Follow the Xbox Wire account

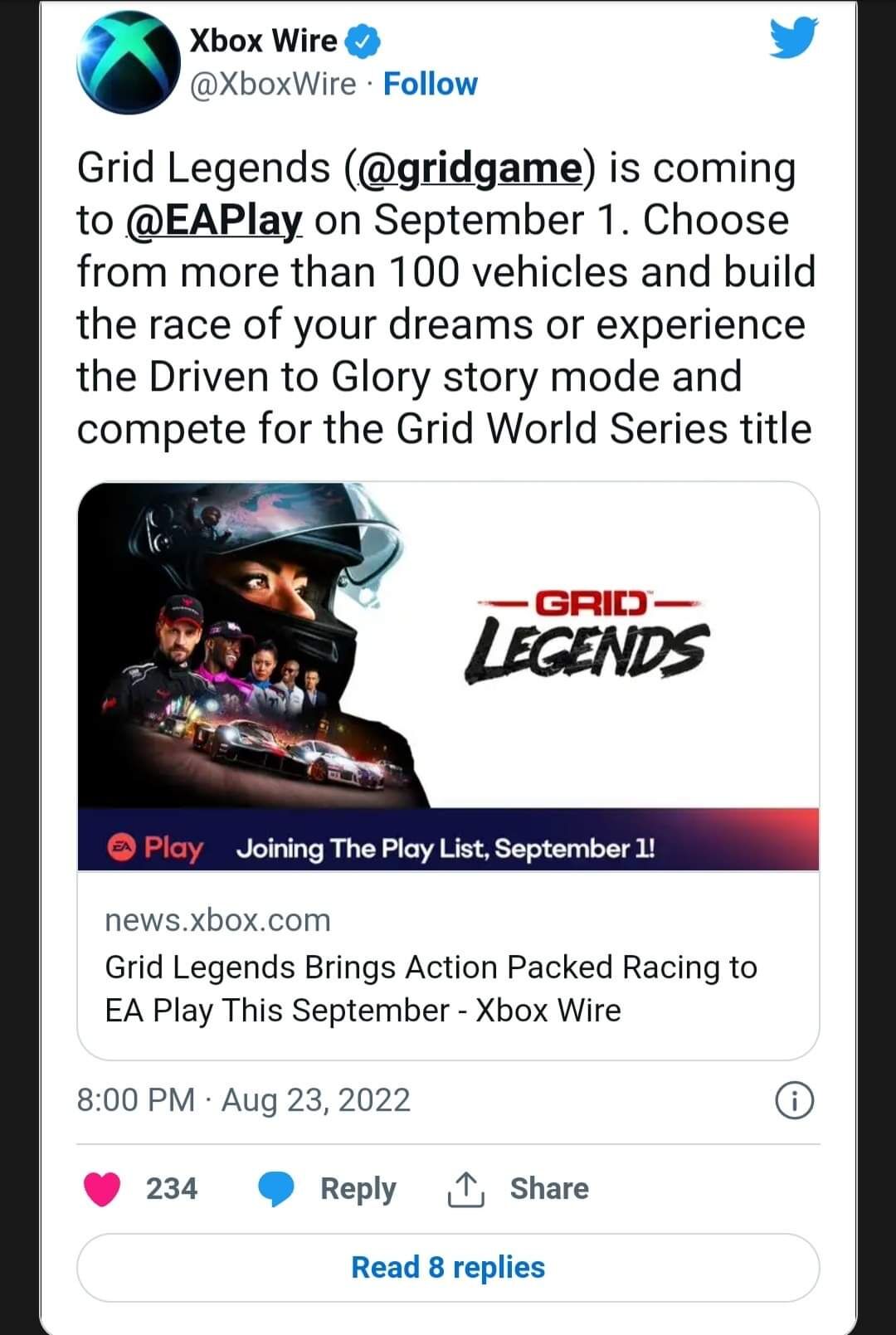430,84
